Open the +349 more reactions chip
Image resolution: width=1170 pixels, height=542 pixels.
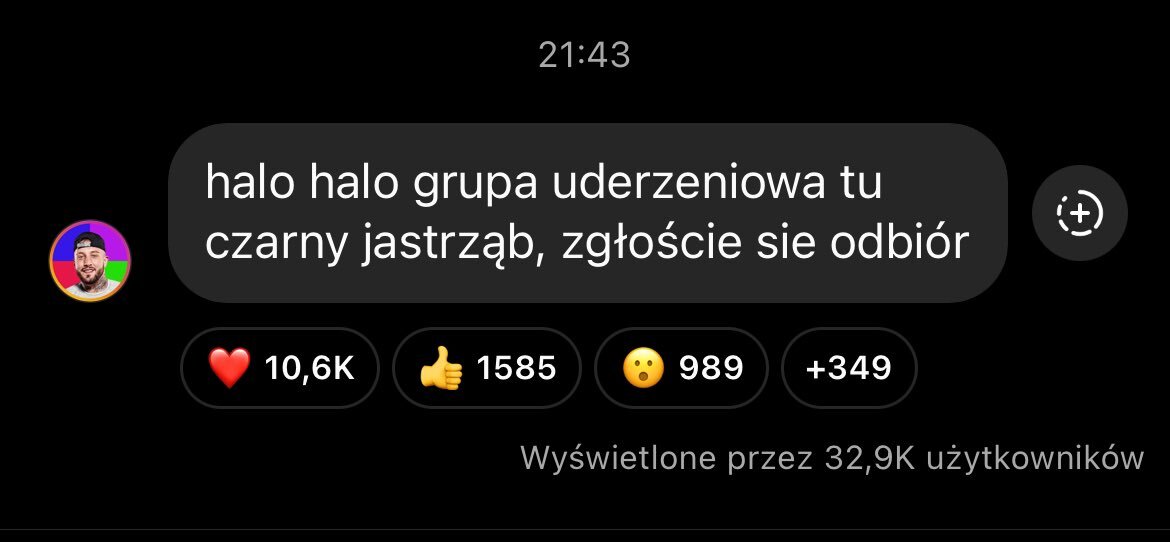coord(848,368)
